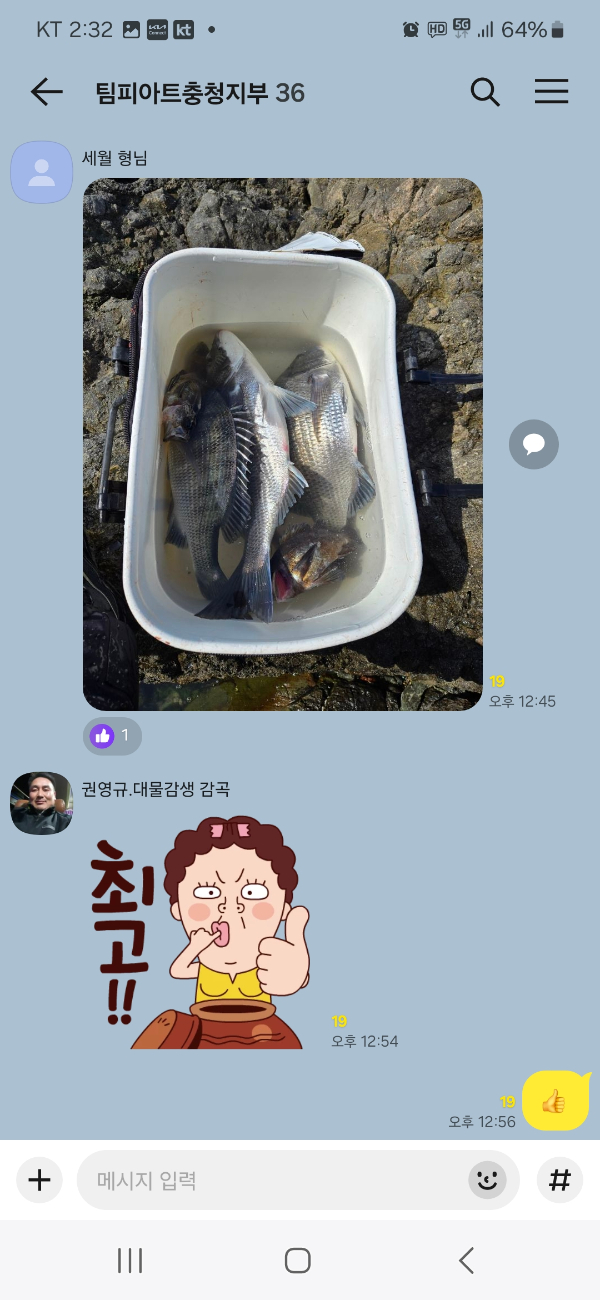Open 권영규.대물감생 감곡's profile avatar
The width and height of the screenshot is (600, 1300).
point(41,803)
